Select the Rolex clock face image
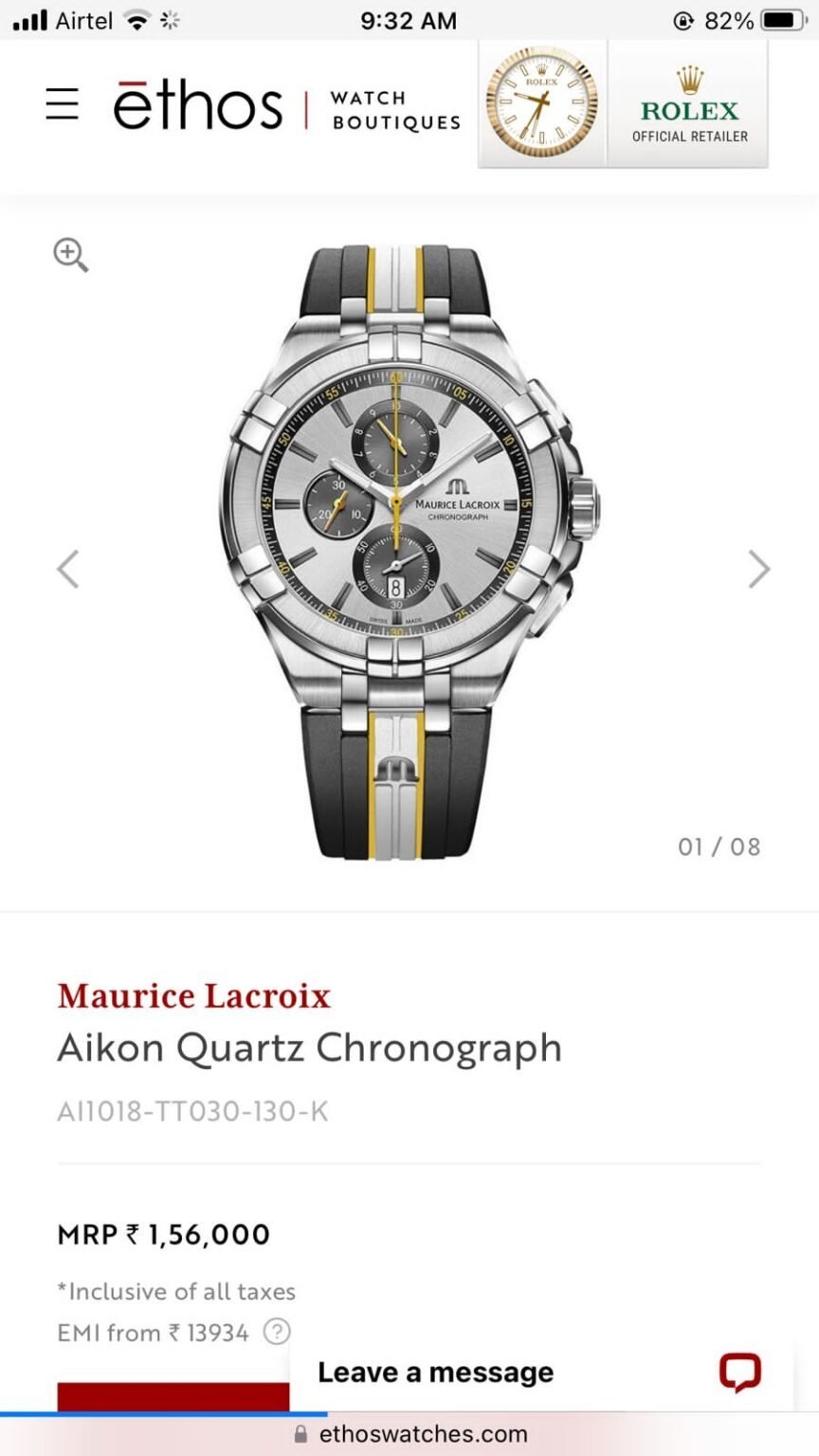 coord(539,104)
